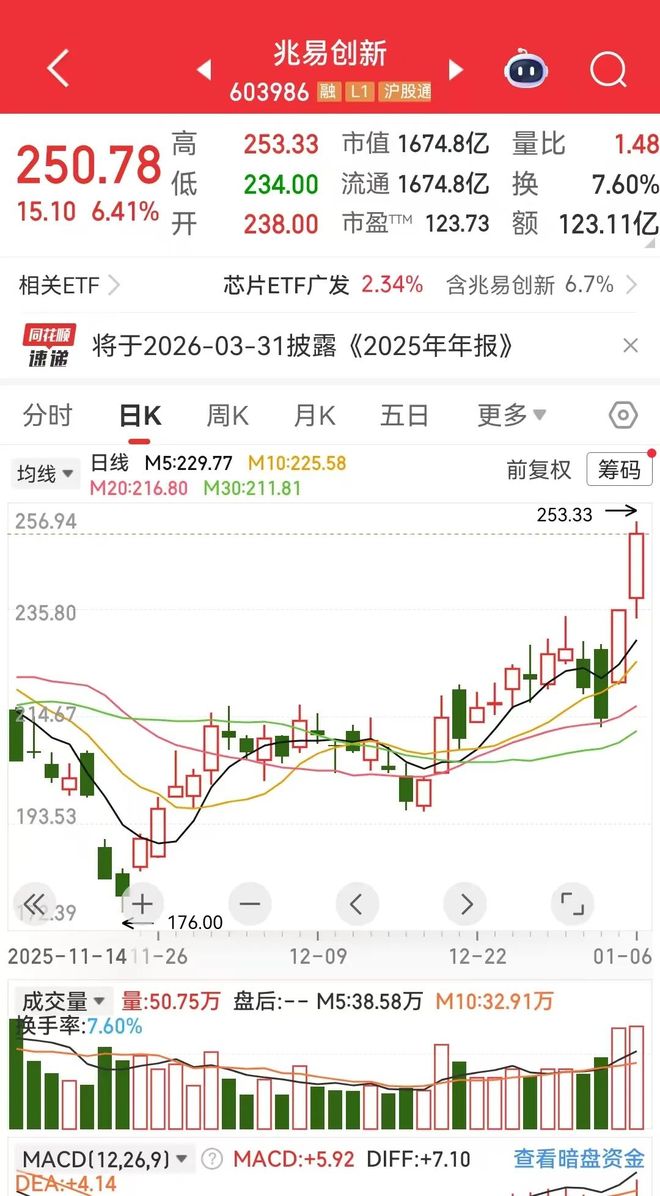Viewport: 660px width, 1196px height.
Task: Expand the 更多 chart period dropdown
Action: click(511, 415)
